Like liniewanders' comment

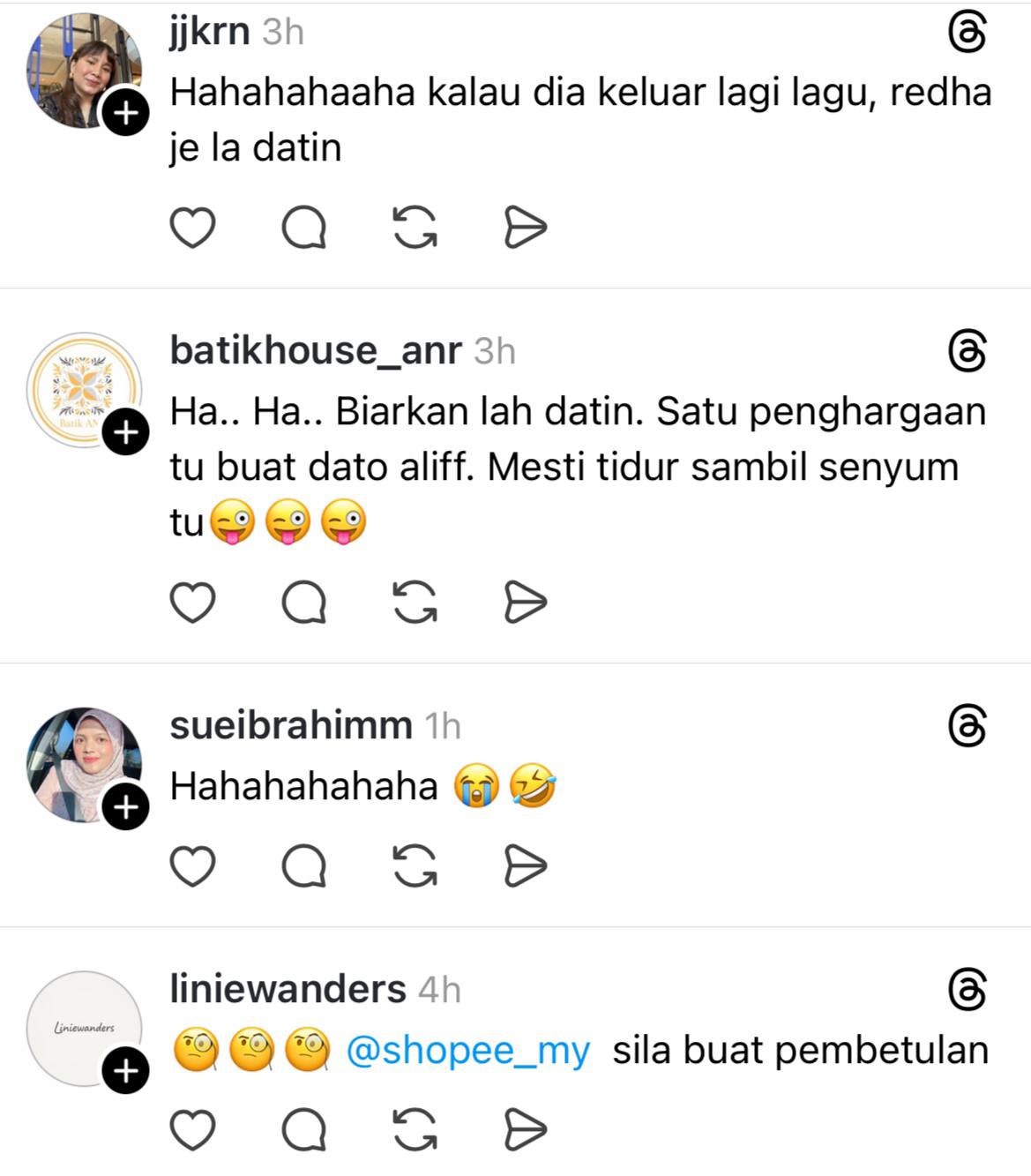coord(192,1130)
